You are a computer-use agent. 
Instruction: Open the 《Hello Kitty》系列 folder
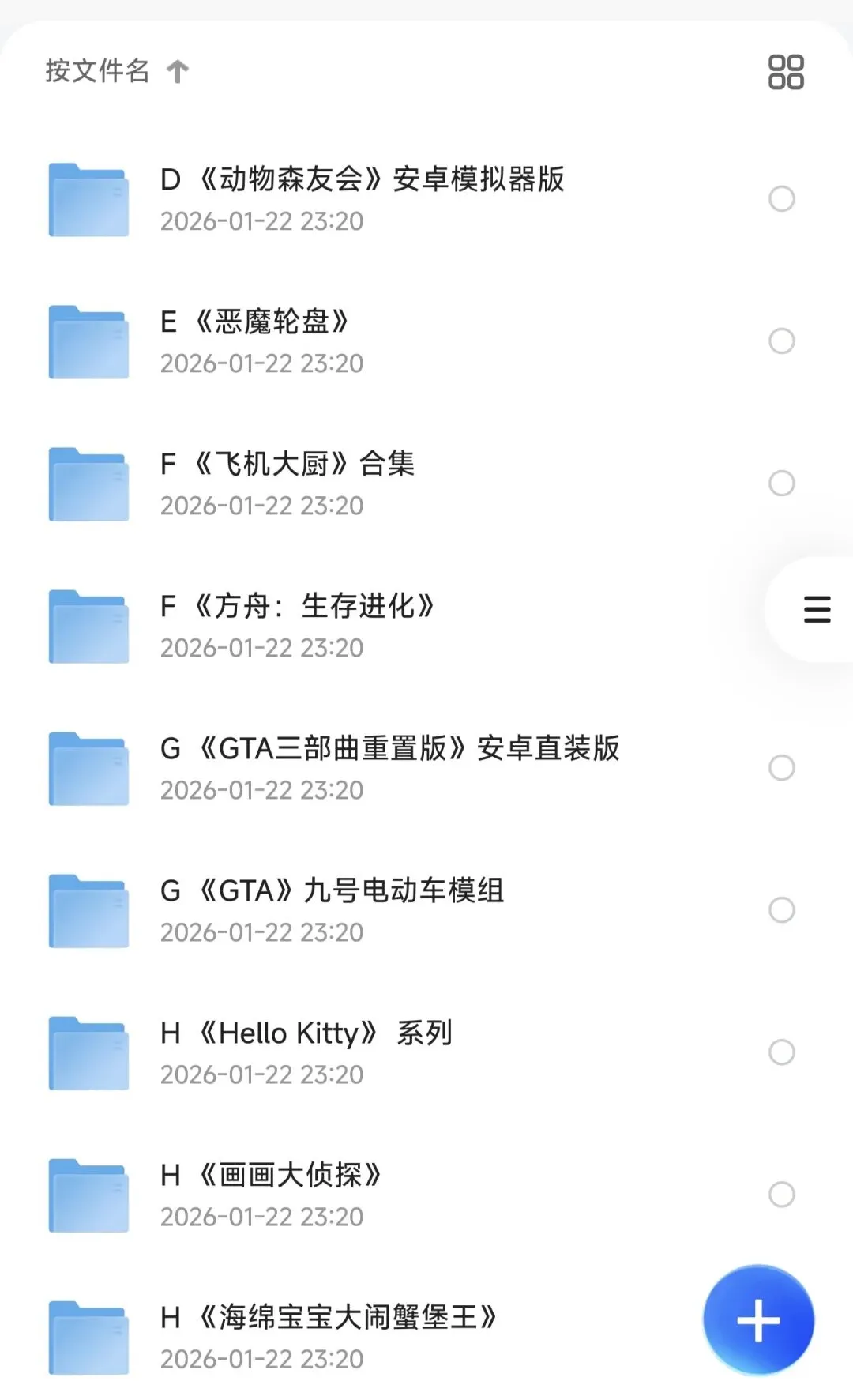coord(306,1033)
